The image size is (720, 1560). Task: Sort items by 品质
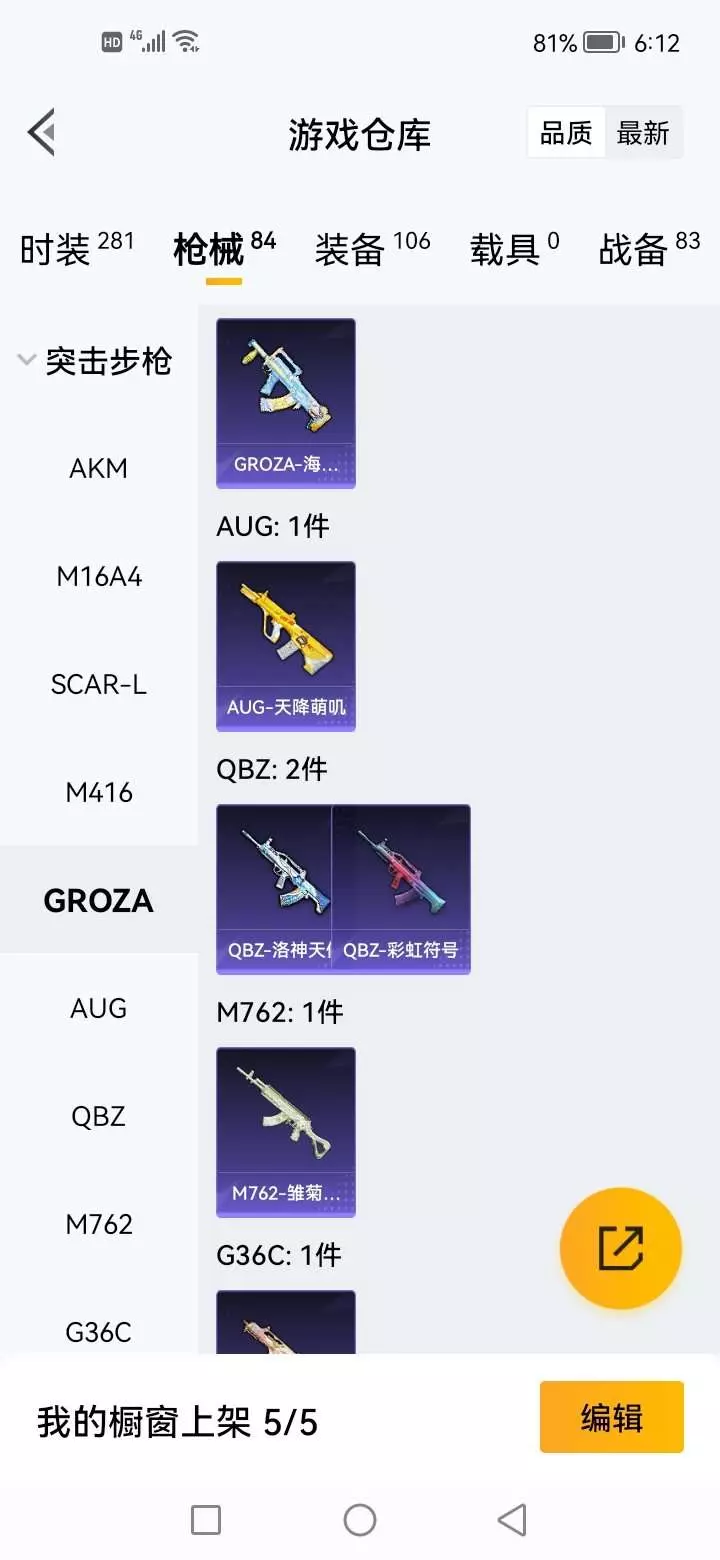566,133
